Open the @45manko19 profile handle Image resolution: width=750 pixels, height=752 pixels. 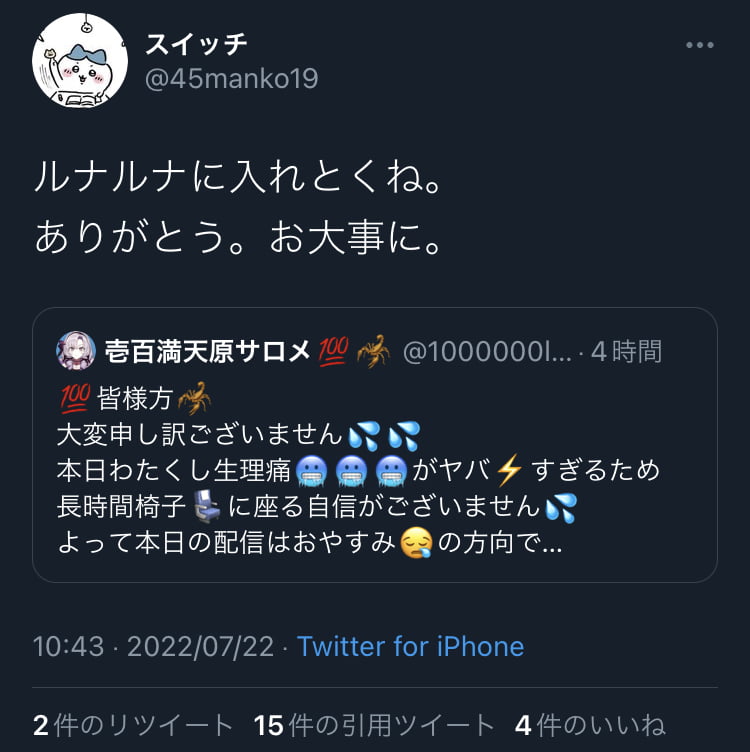coord(232,79)
